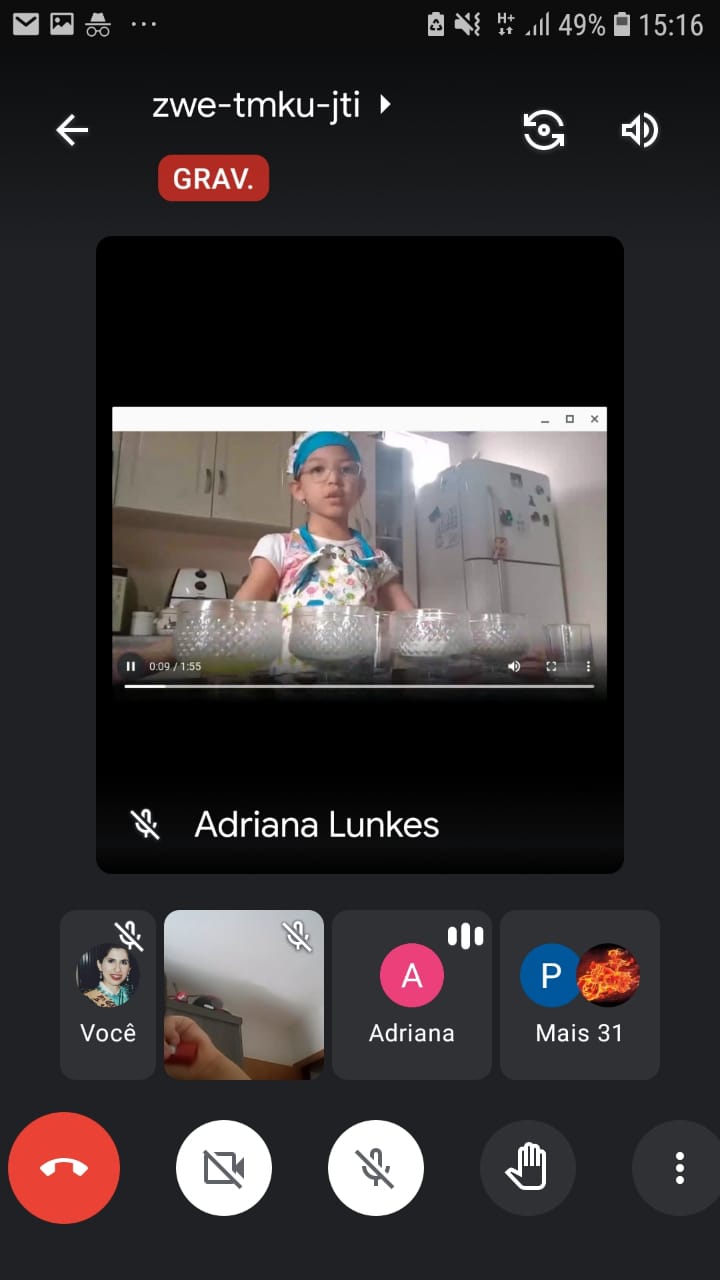Unmute the microphone
720x1280 pixels.
(376, 1168)
